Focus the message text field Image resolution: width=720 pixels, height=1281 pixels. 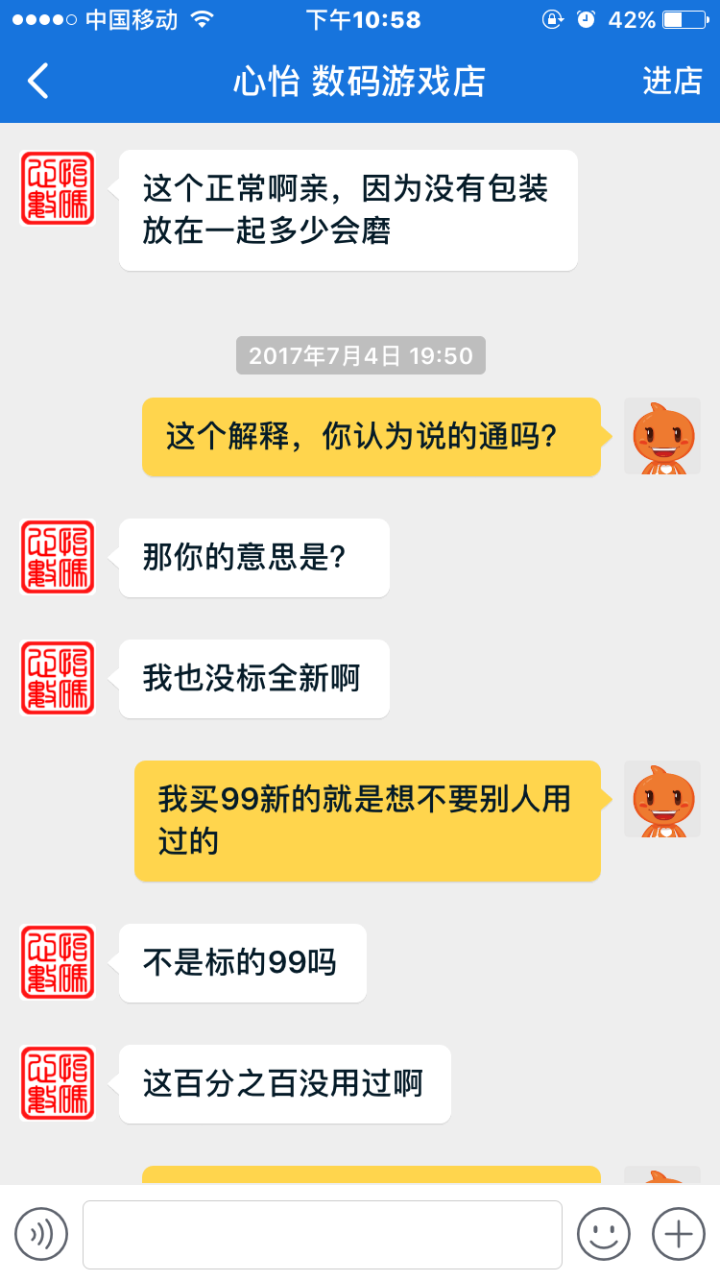(322, 1234)
